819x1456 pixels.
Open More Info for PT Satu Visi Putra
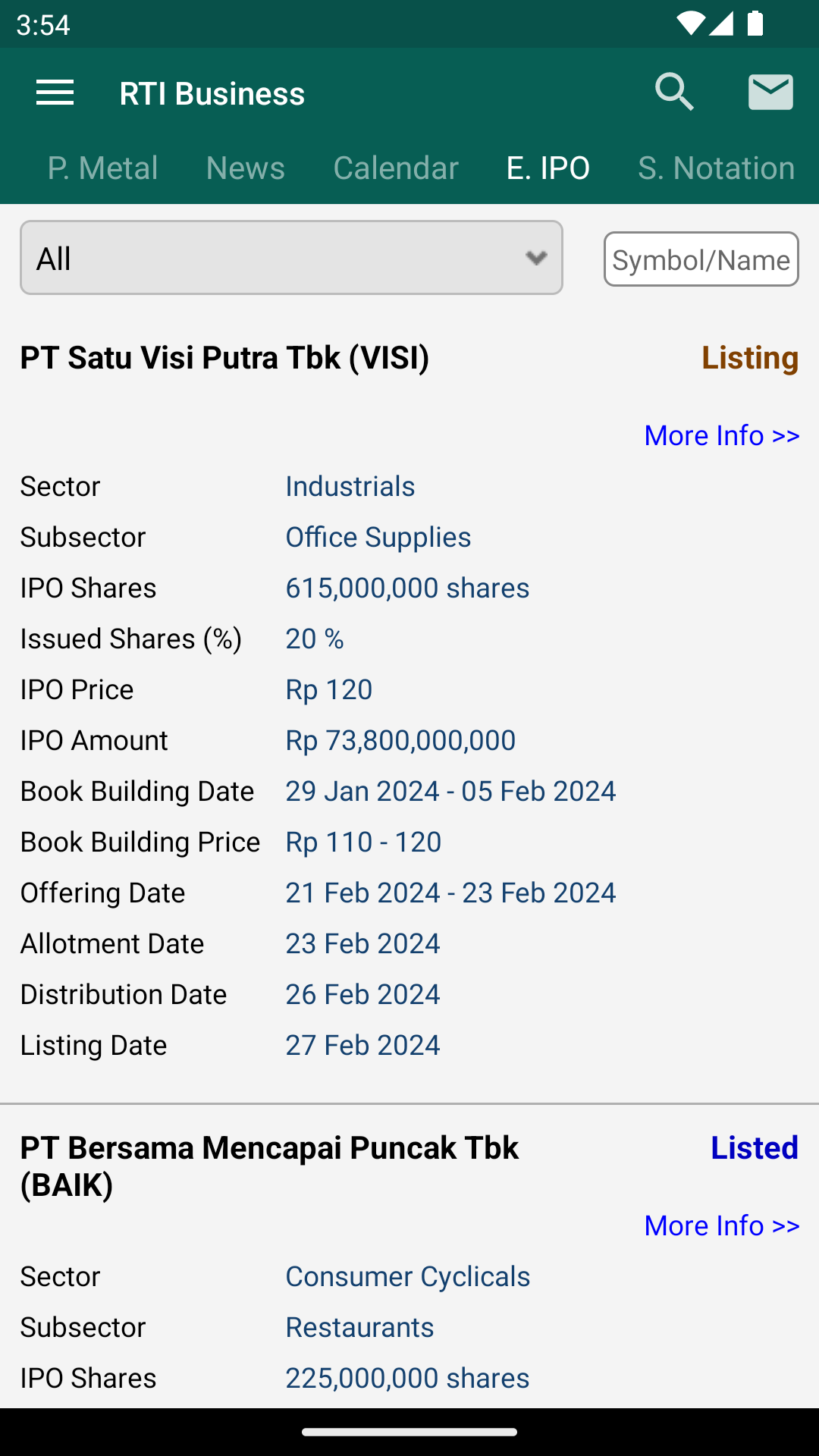722,435
